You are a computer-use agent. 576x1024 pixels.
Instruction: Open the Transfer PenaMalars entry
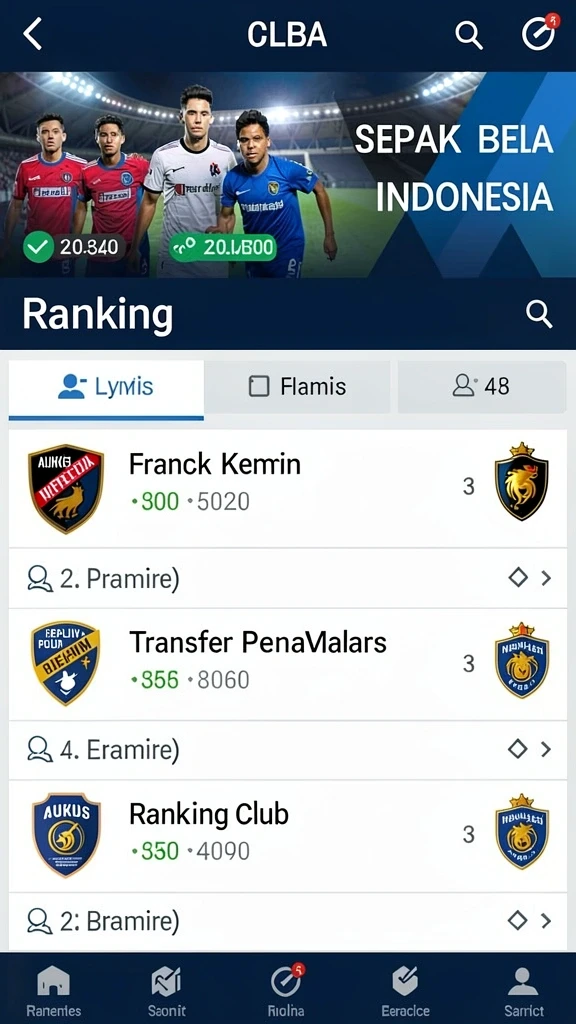288,665
